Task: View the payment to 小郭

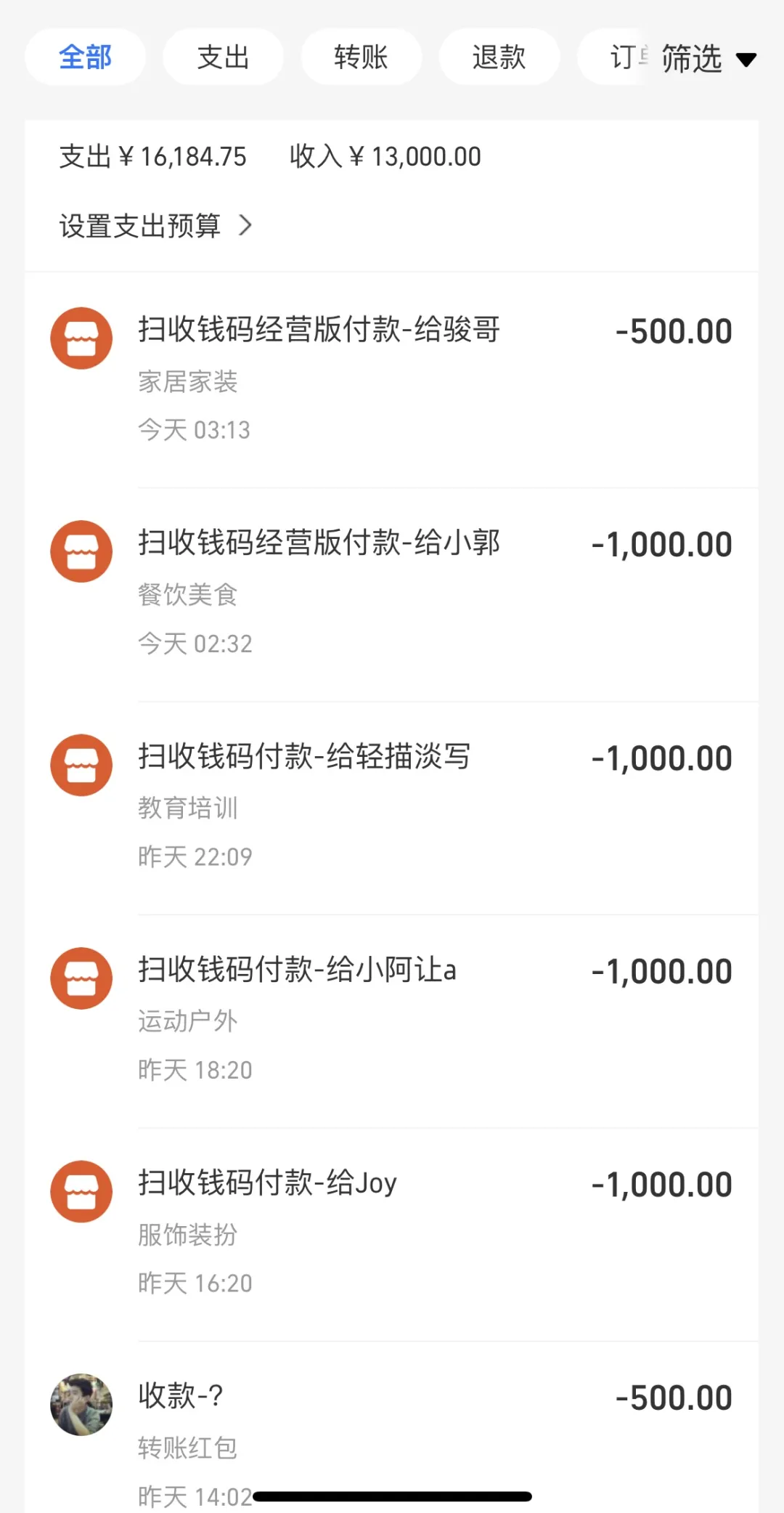Action: click(x=392, y=592)
